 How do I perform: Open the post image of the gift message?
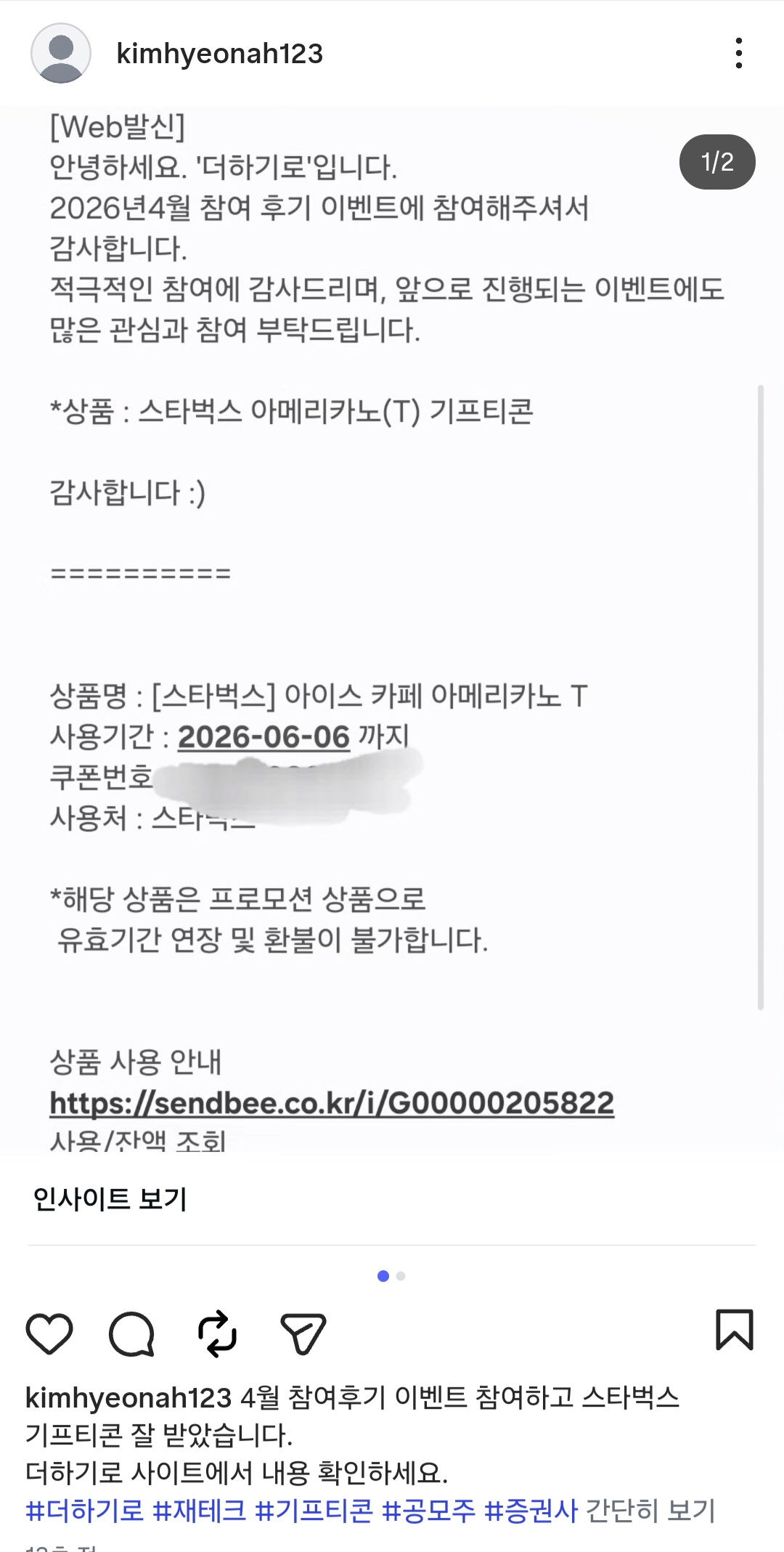(392, 628)
